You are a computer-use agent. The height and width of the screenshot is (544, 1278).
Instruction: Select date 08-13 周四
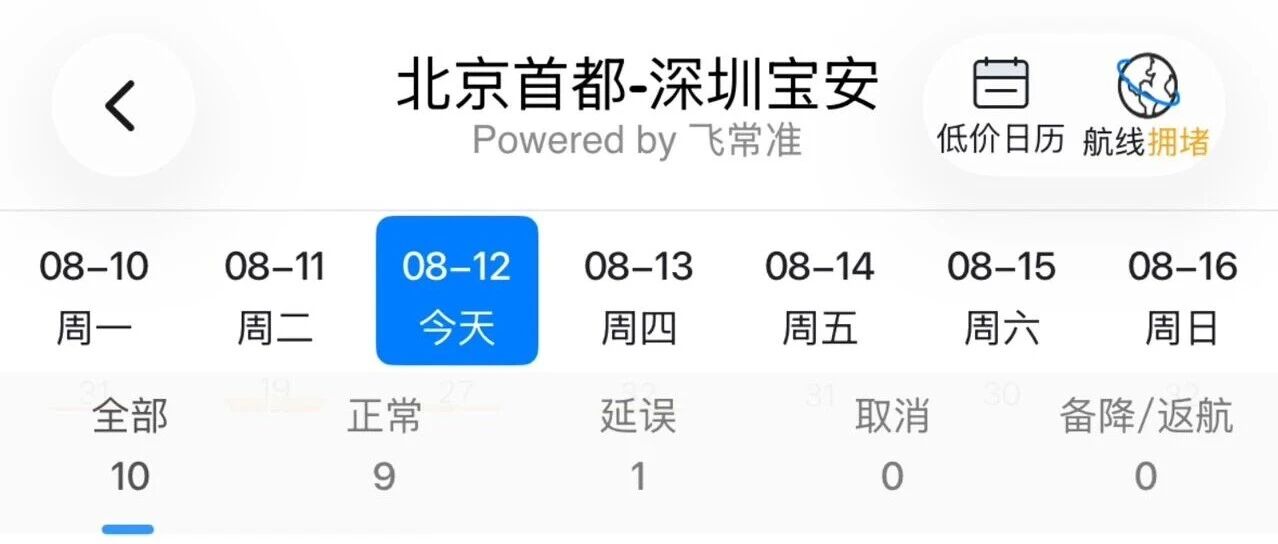click(x=639, y=296)
